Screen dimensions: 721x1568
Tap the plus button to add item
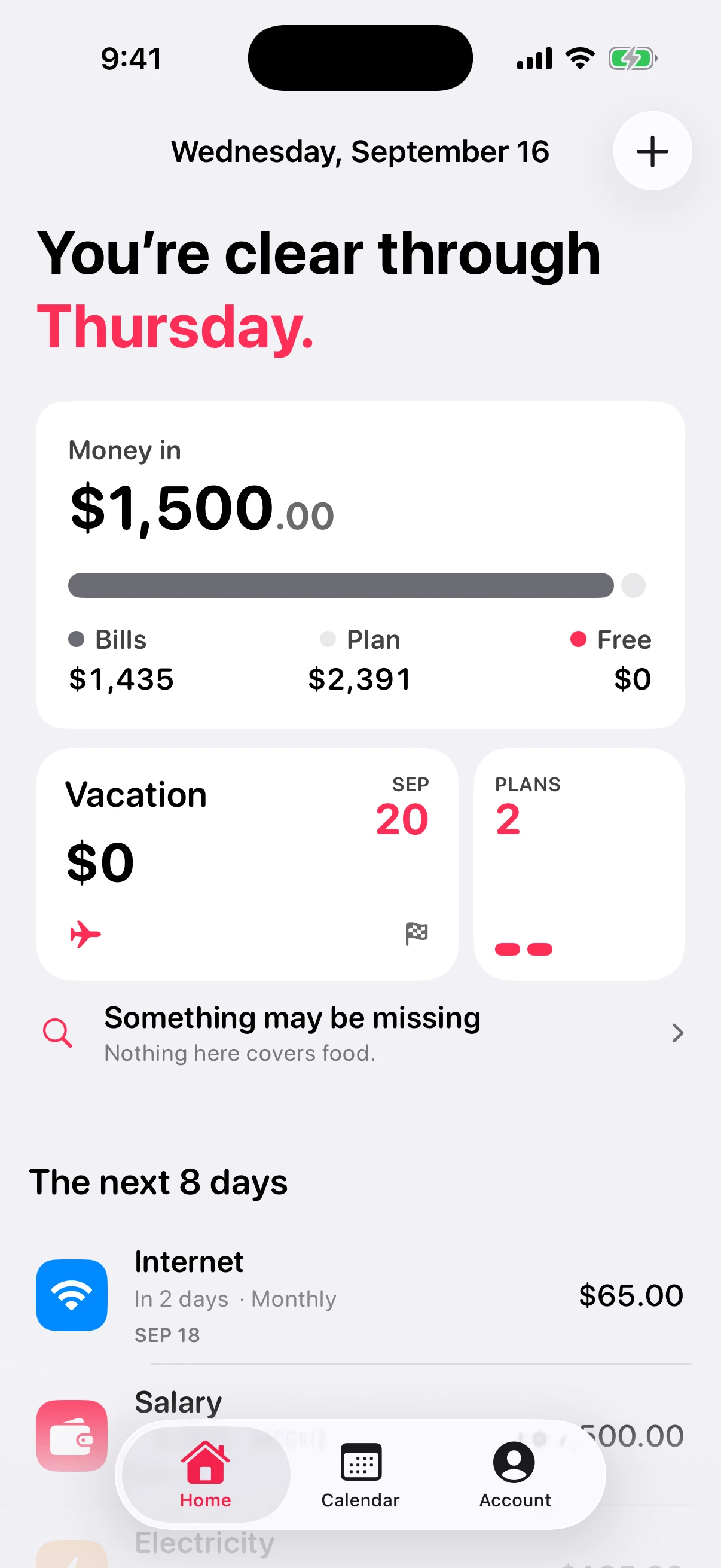[652, 151]
